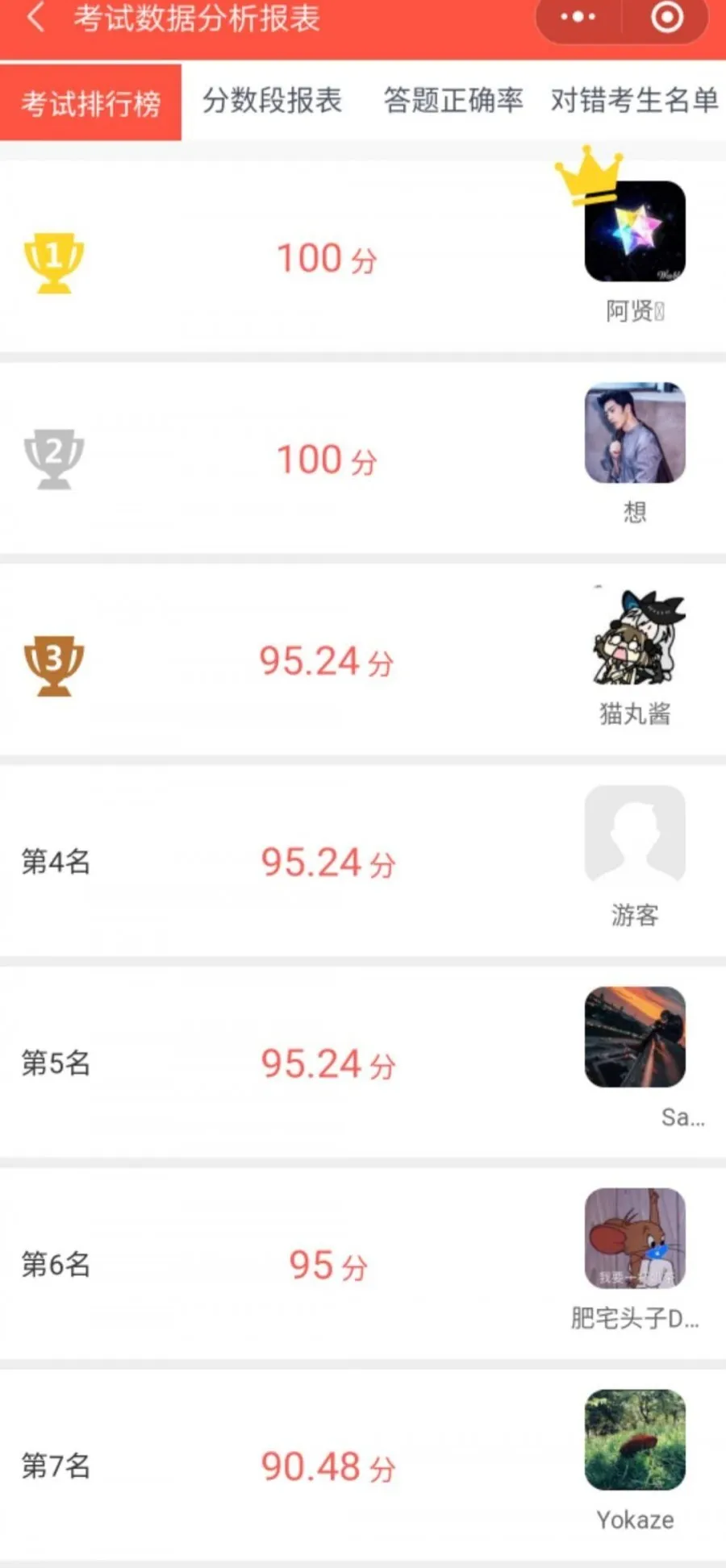
Task: Switch to the 分数段报表 tab
Action: [x=272, y=101]
